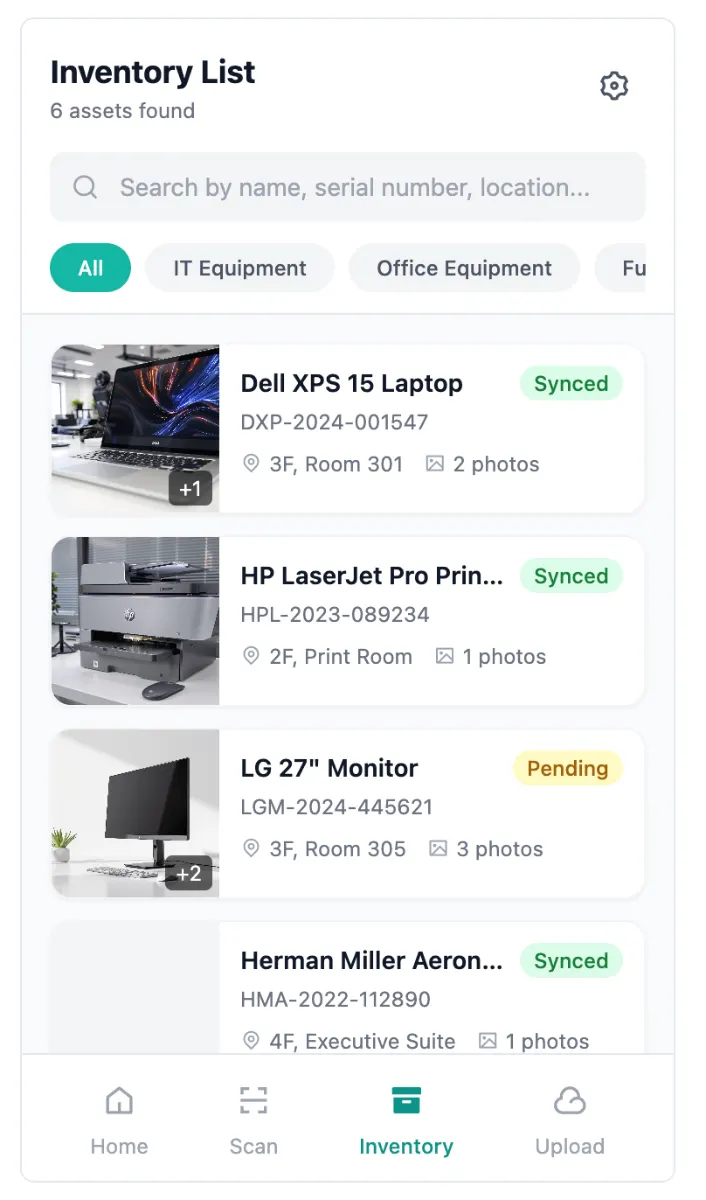The height and width of the screenshot is (1200, 706).
Task: Filter by IT Equipment
Action: tap(240, 268)
